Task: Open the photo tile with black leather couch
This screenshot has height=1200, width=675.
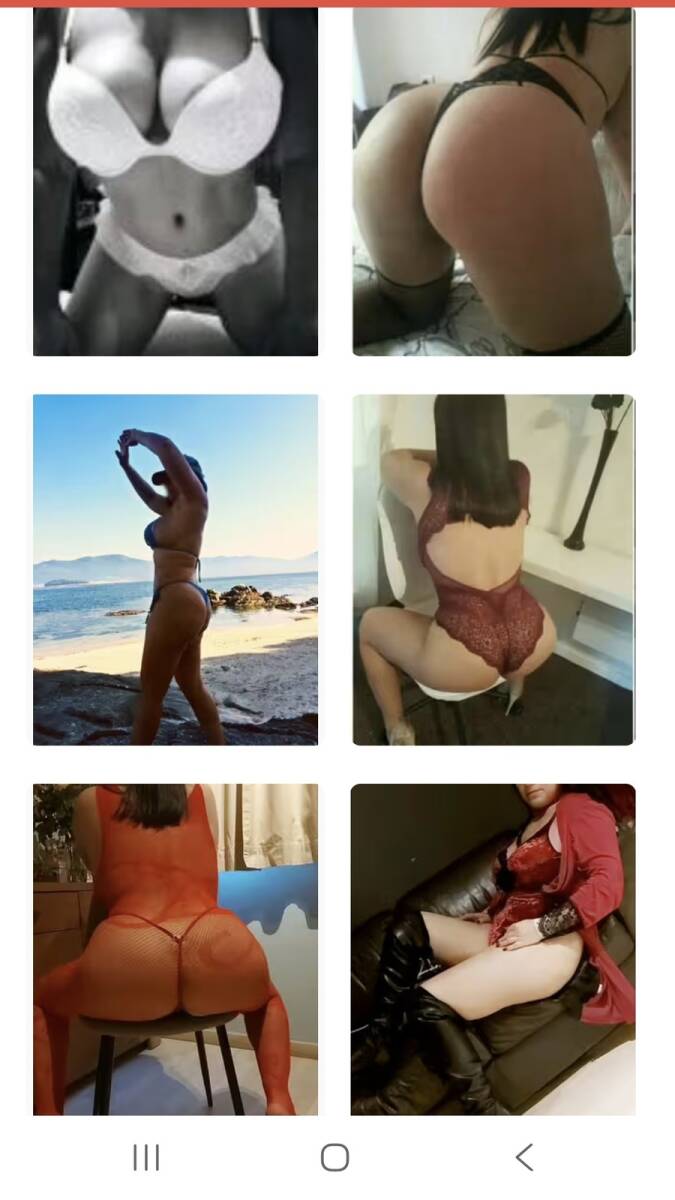Action: [493, 948]
